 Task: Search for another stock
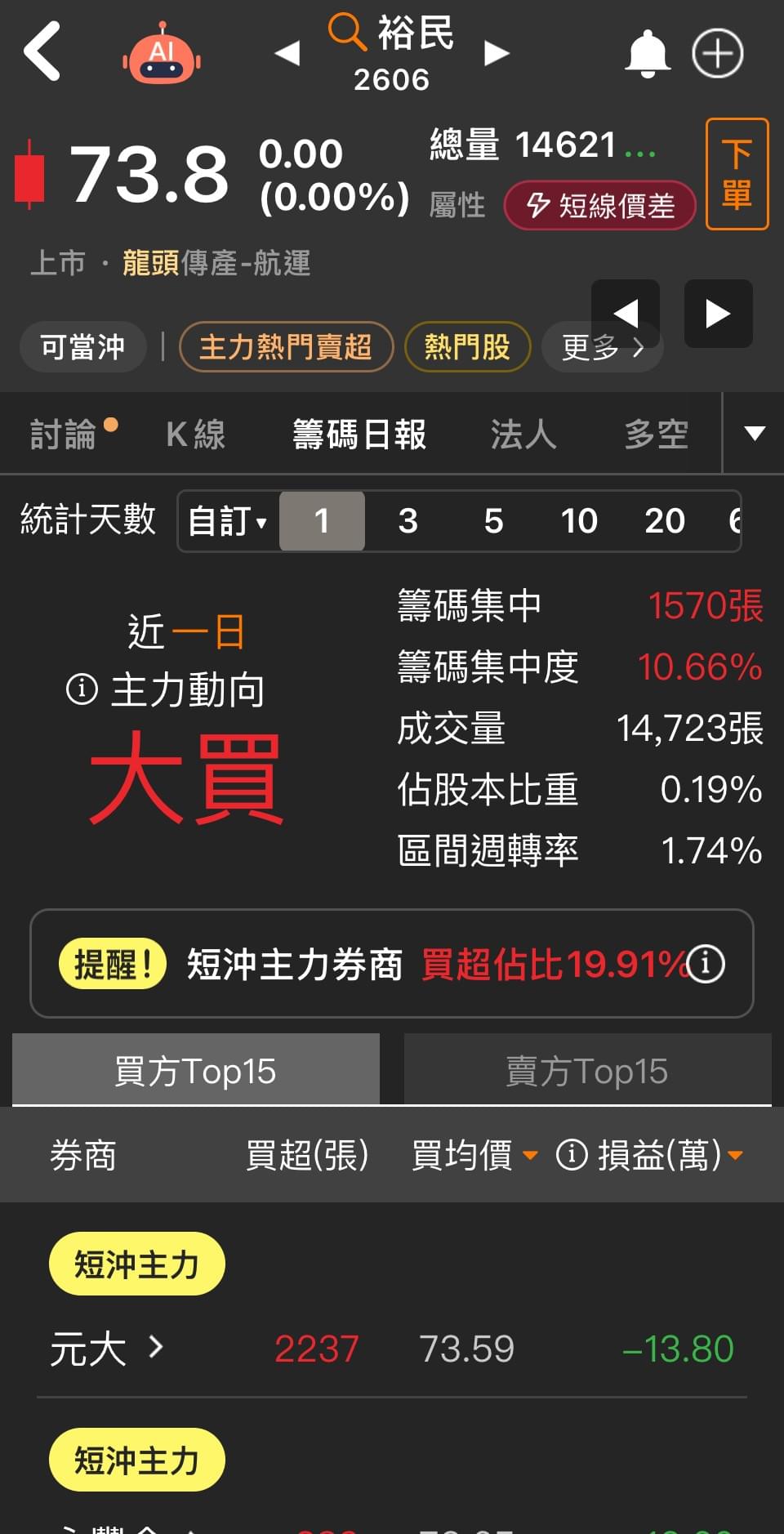(347, 33)
